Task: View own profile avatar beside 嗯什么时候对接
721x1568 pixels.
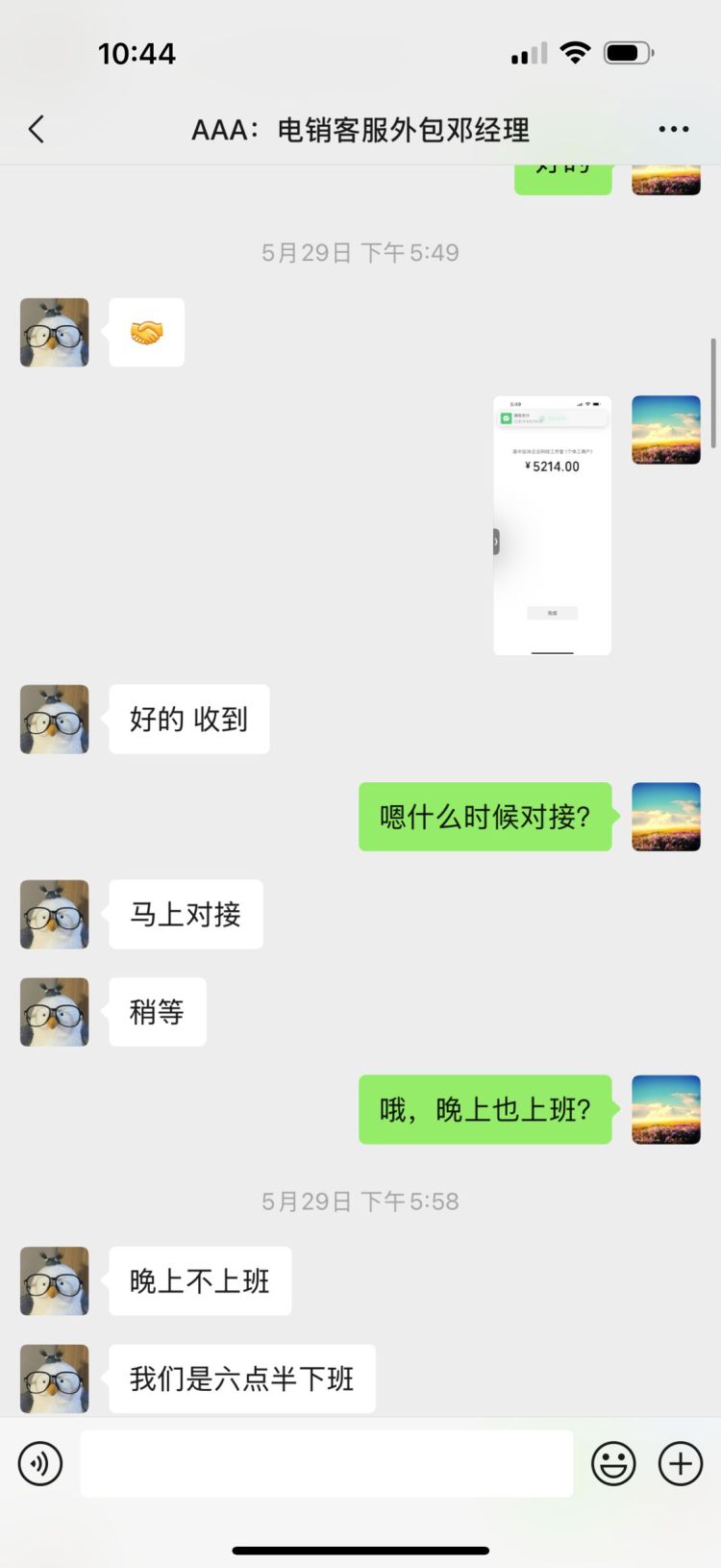Action: 666,817
